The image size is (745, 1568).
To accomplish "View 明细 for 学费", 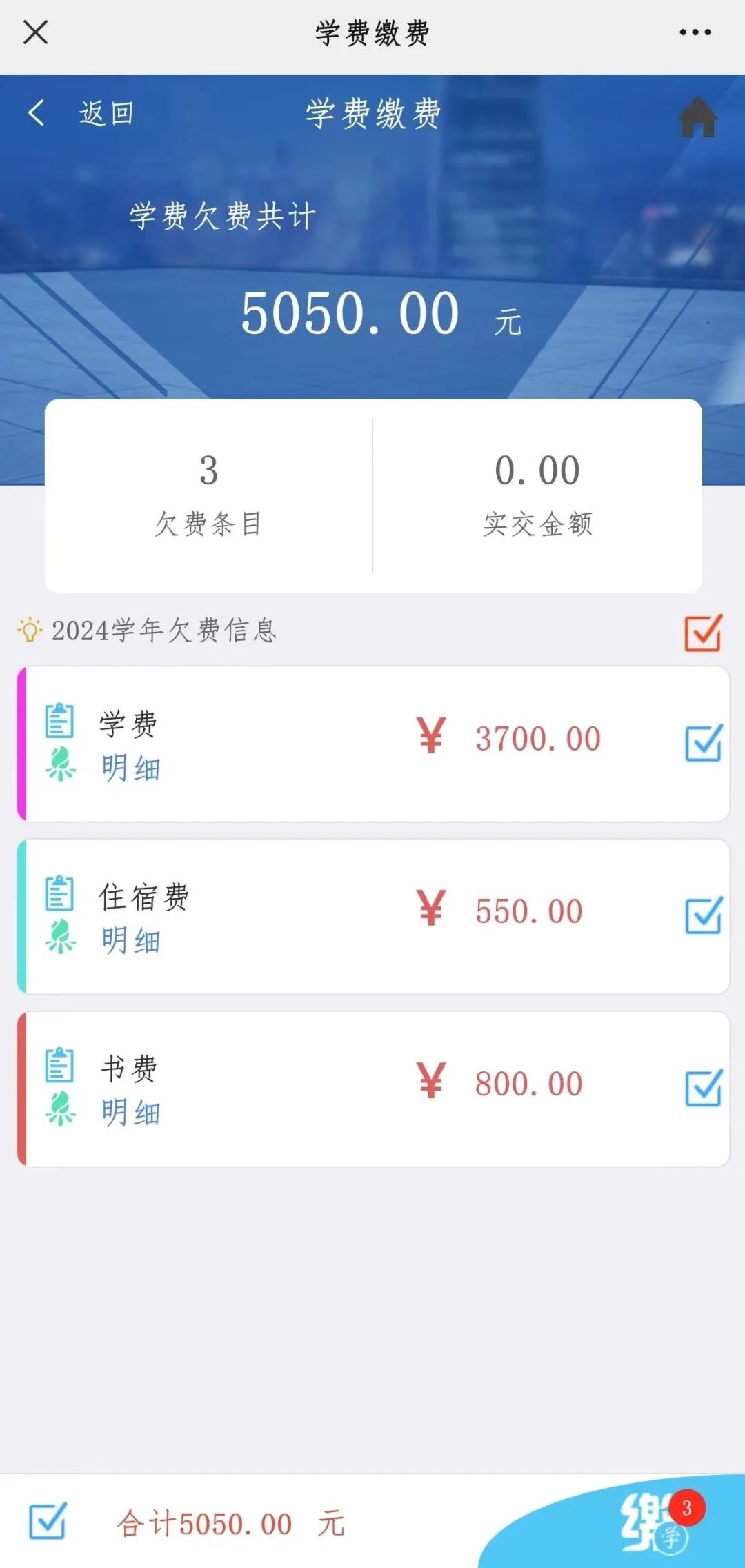I will pyautogui.click(x=130, y=768).
